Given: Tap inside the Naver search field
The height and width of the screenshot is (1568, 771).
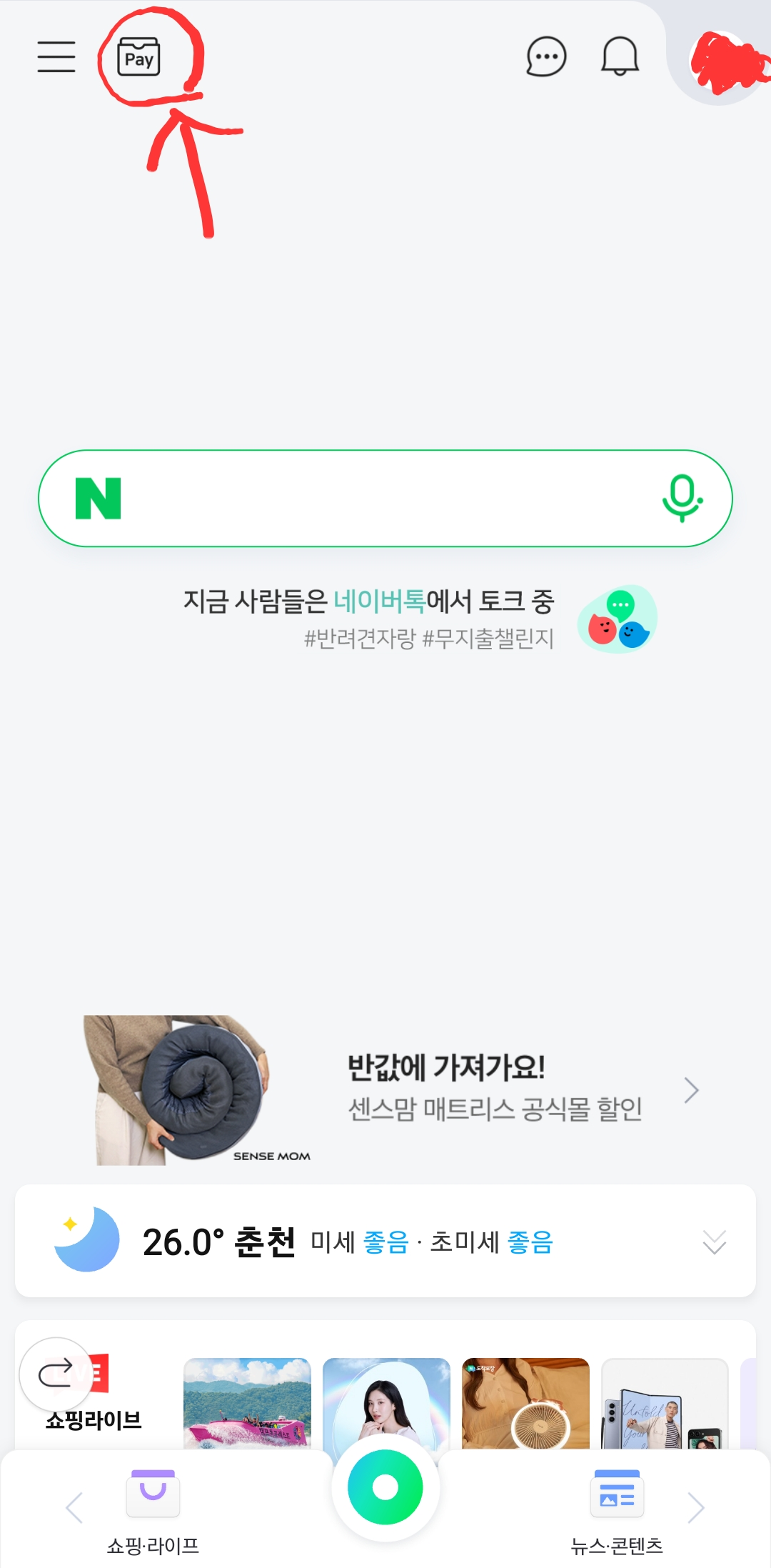Looking at the screenshot, I should coord(385,498).
